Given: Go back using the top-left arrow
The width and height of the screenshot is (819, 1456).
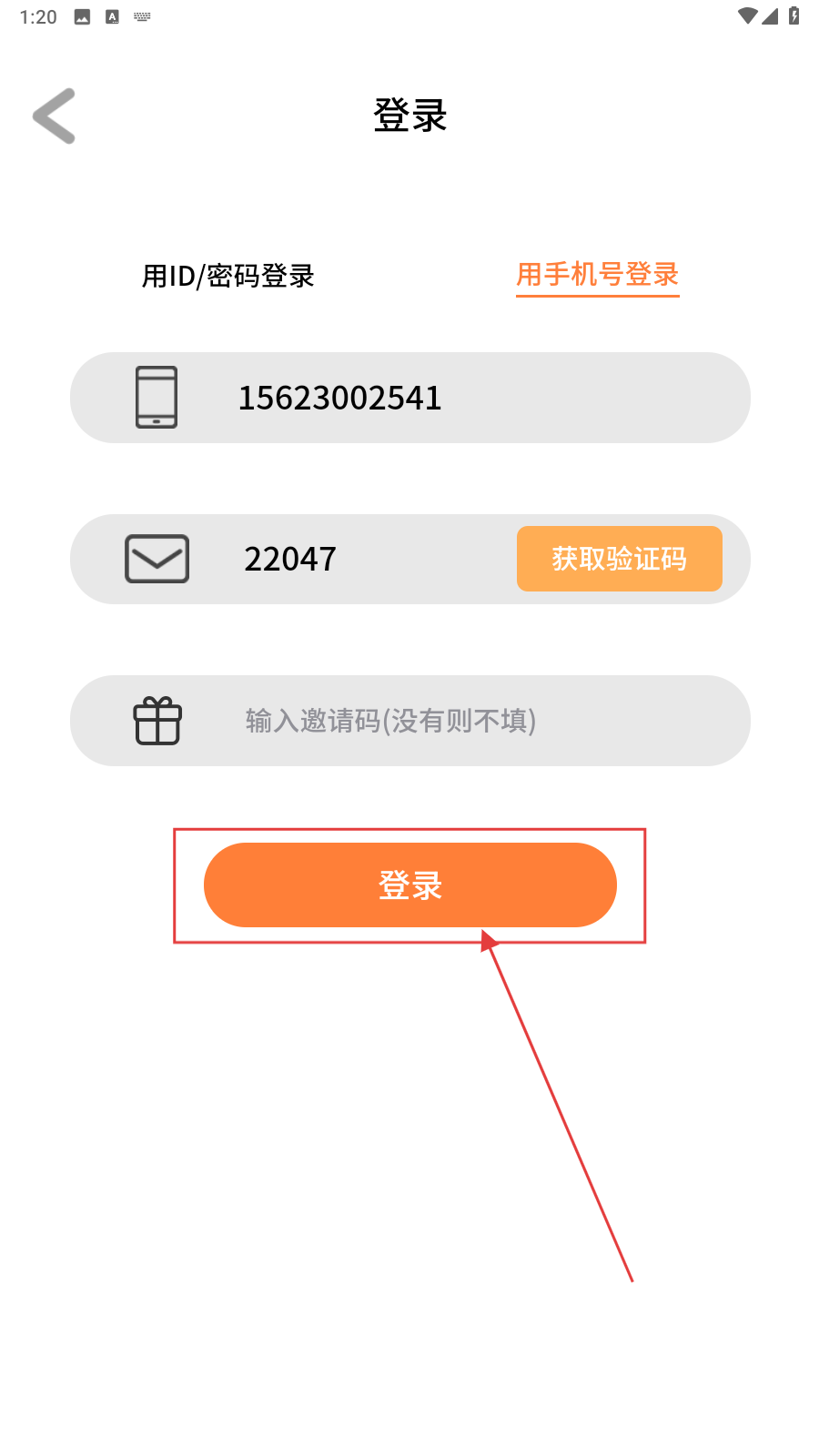Looking at the screenshot, I should tap(54, 116).
